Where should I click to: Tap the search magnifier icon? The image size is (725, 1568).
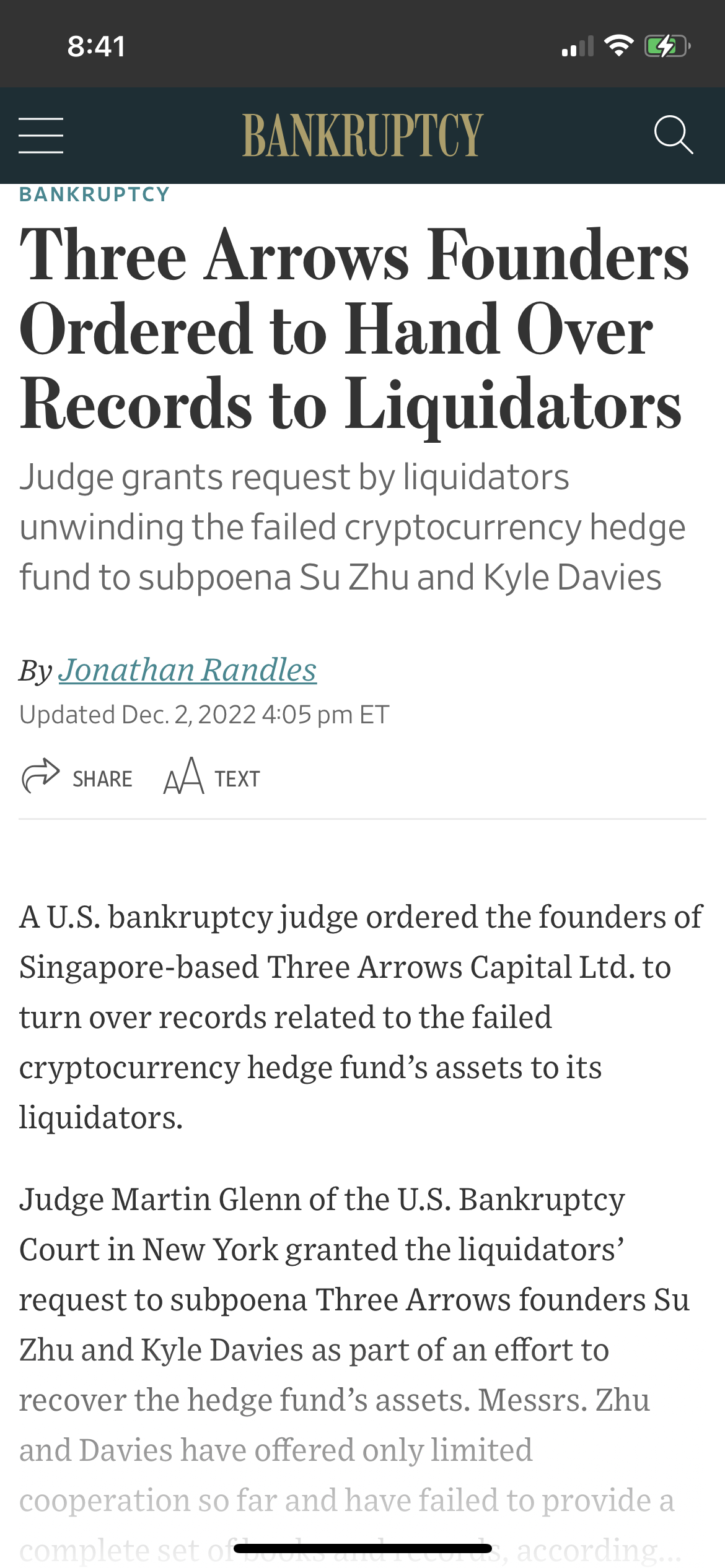tap(674, 134)
